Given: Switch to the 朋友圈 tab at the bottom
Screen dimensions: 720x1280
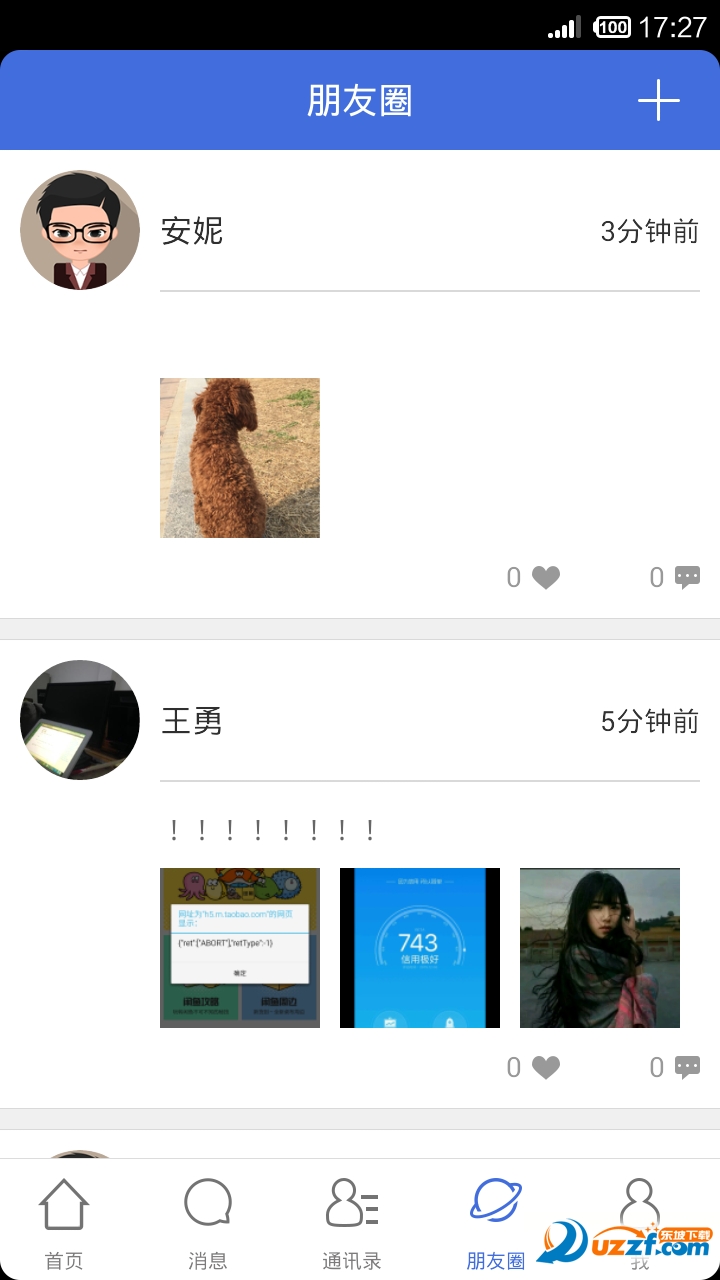Looking at the screenshot, I should coord(494,1220).
